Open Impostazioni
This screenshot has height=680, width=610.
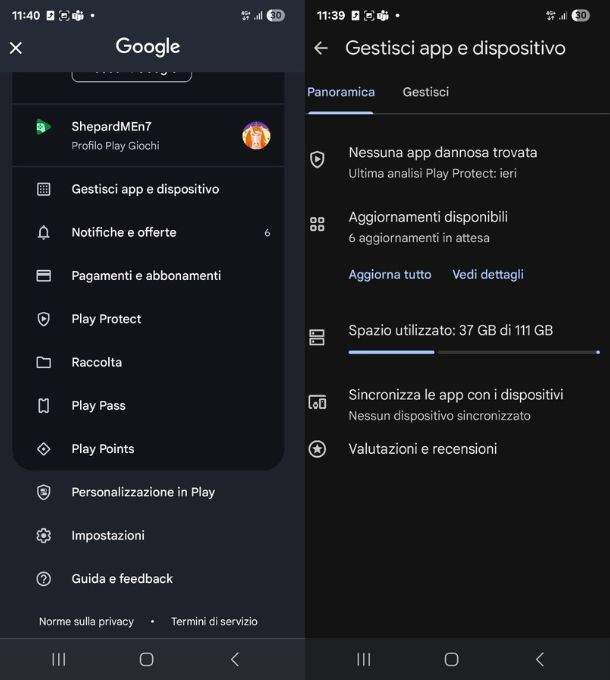point(108,535)
